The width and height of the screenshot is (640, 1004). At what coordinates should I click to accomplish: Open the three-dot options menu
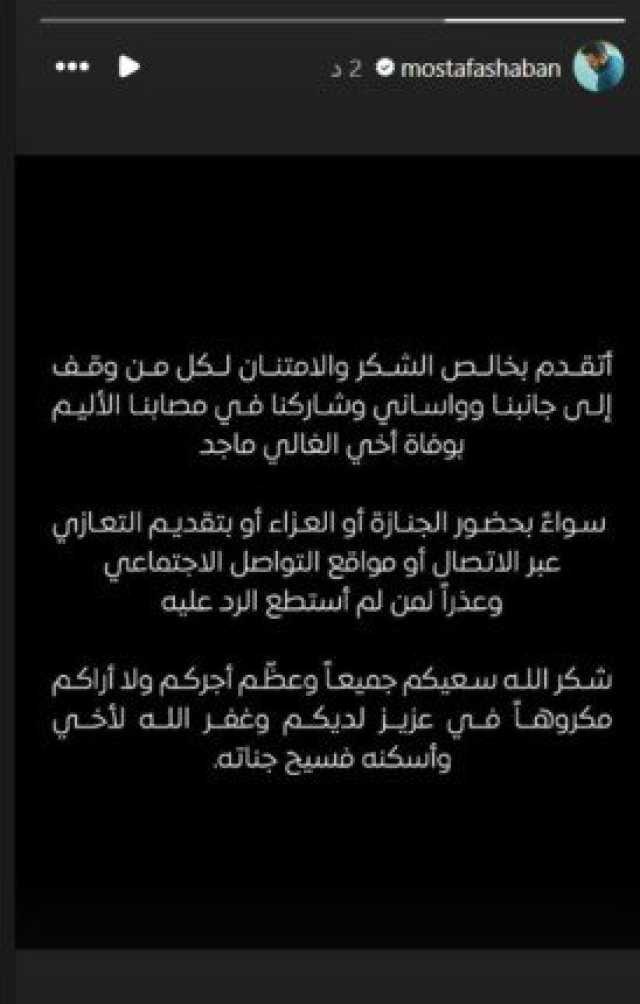pos(72,67)
